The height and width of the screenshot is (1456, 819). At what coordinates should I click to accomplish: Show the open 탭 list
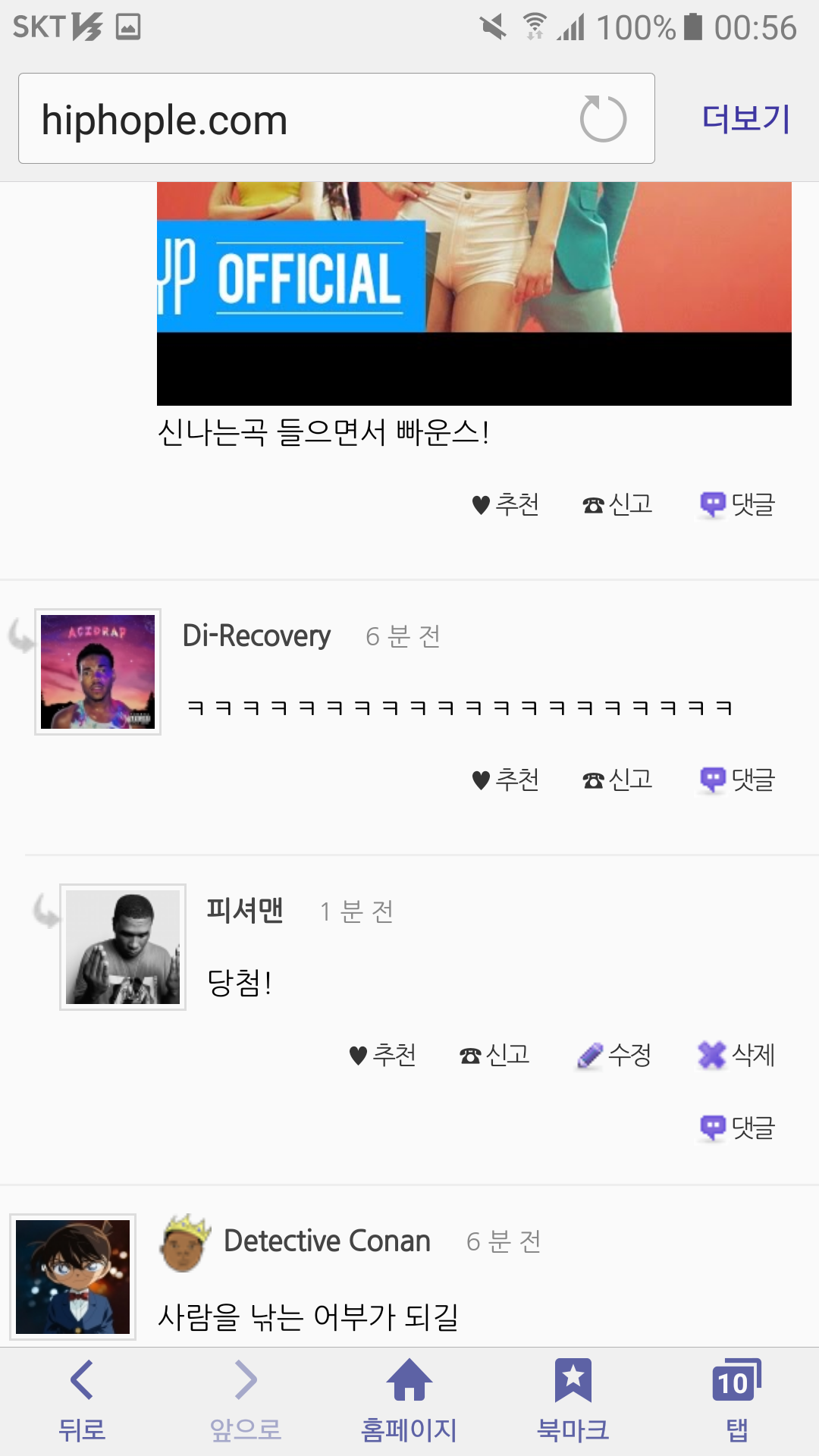coord(736,1401)
